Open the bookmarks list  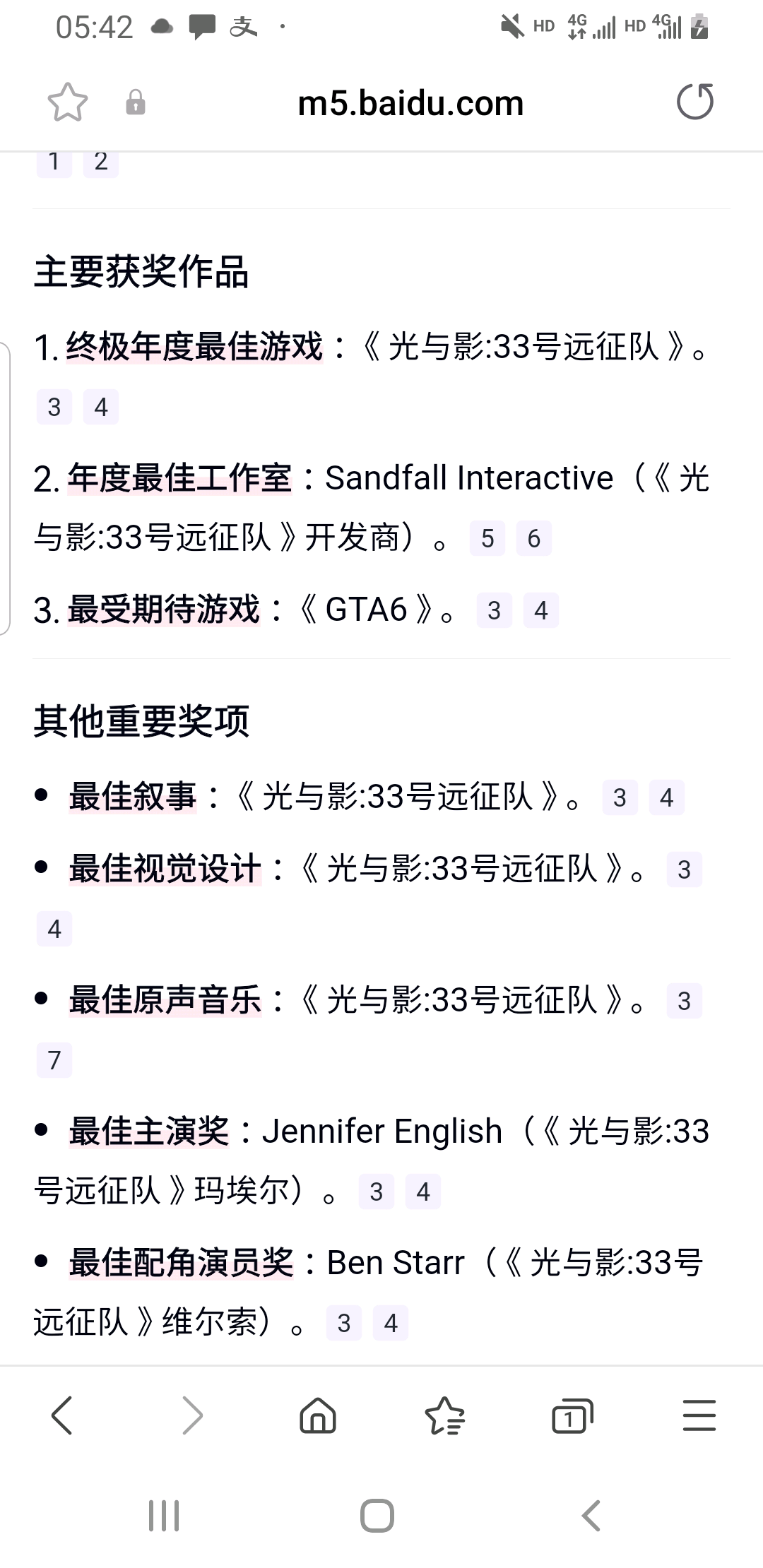[444, 1415]
